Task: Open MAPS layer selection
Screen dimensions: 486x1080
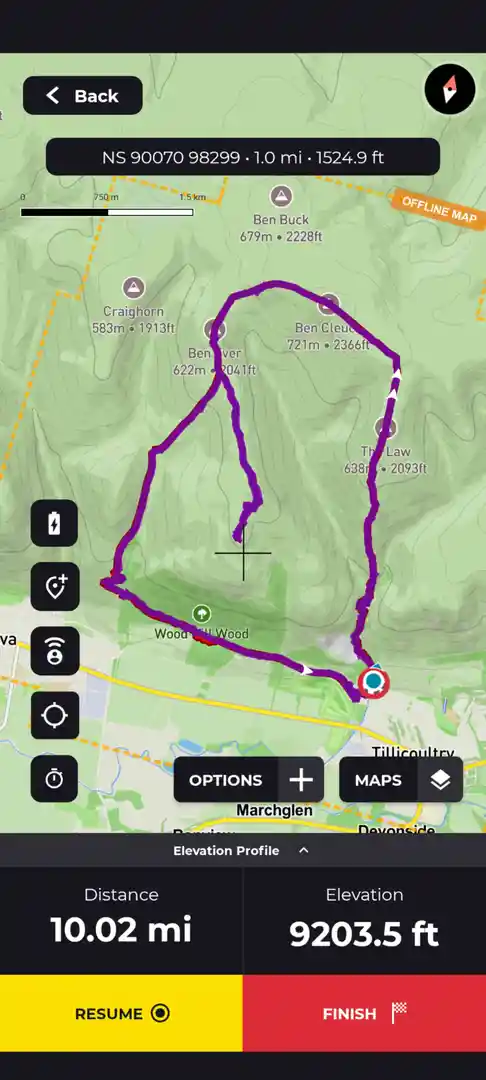Action: [401, 780]
